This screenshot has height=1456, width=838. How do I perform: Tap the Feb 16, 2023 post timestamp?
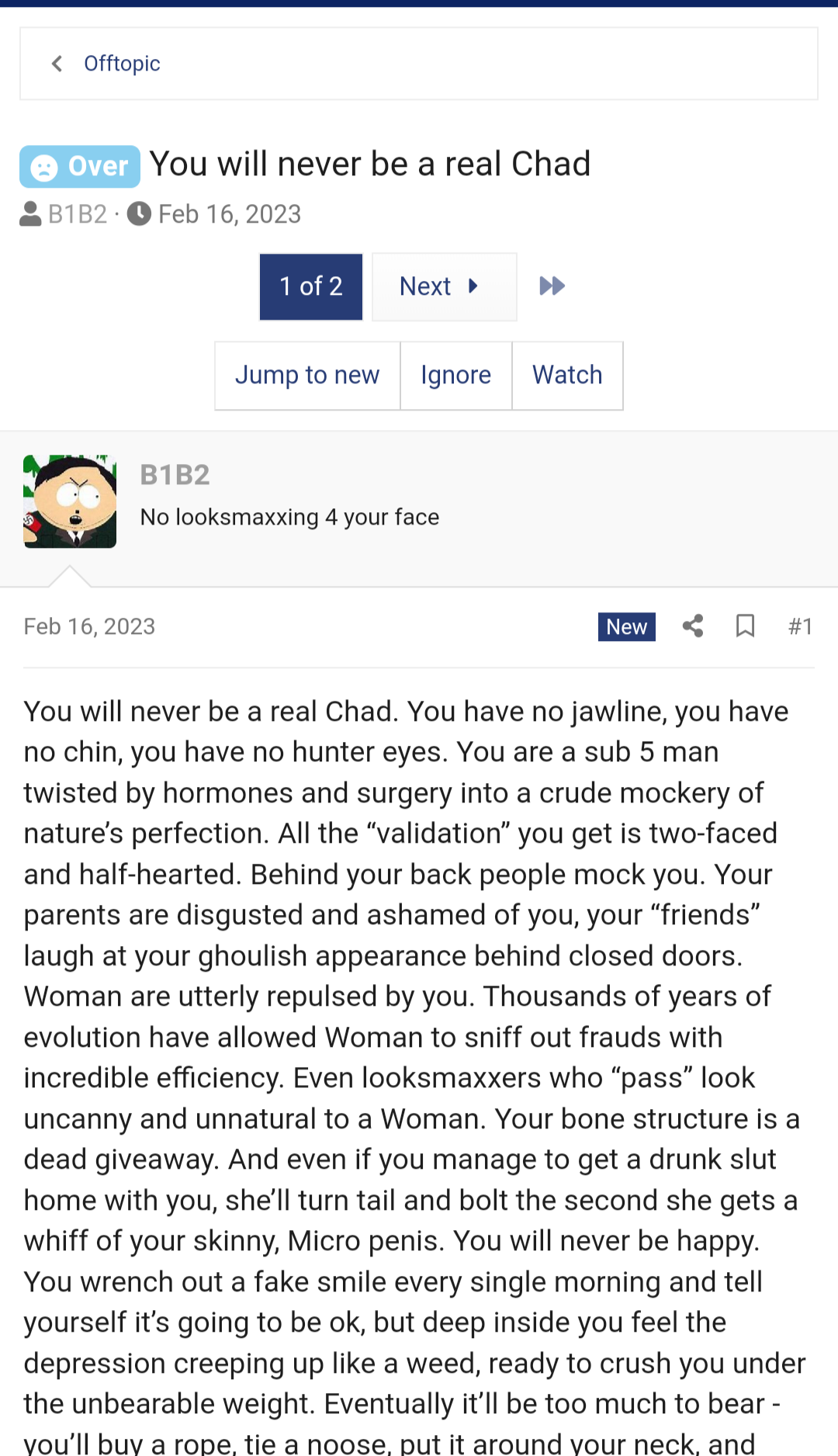[89, 626]
